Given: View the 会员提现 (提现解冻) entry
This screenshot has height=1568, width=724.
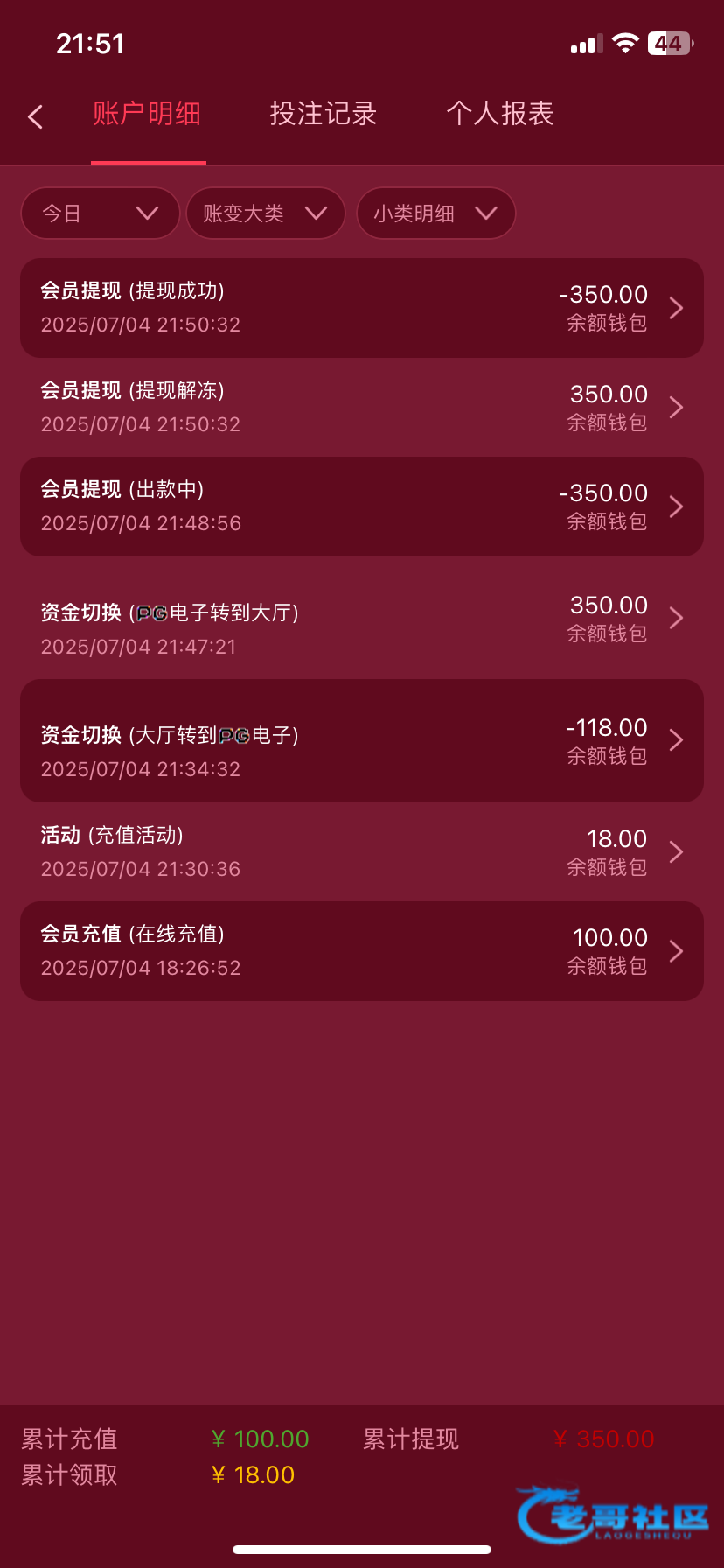Looking at the screenshot, I should [x=361, y=407].
